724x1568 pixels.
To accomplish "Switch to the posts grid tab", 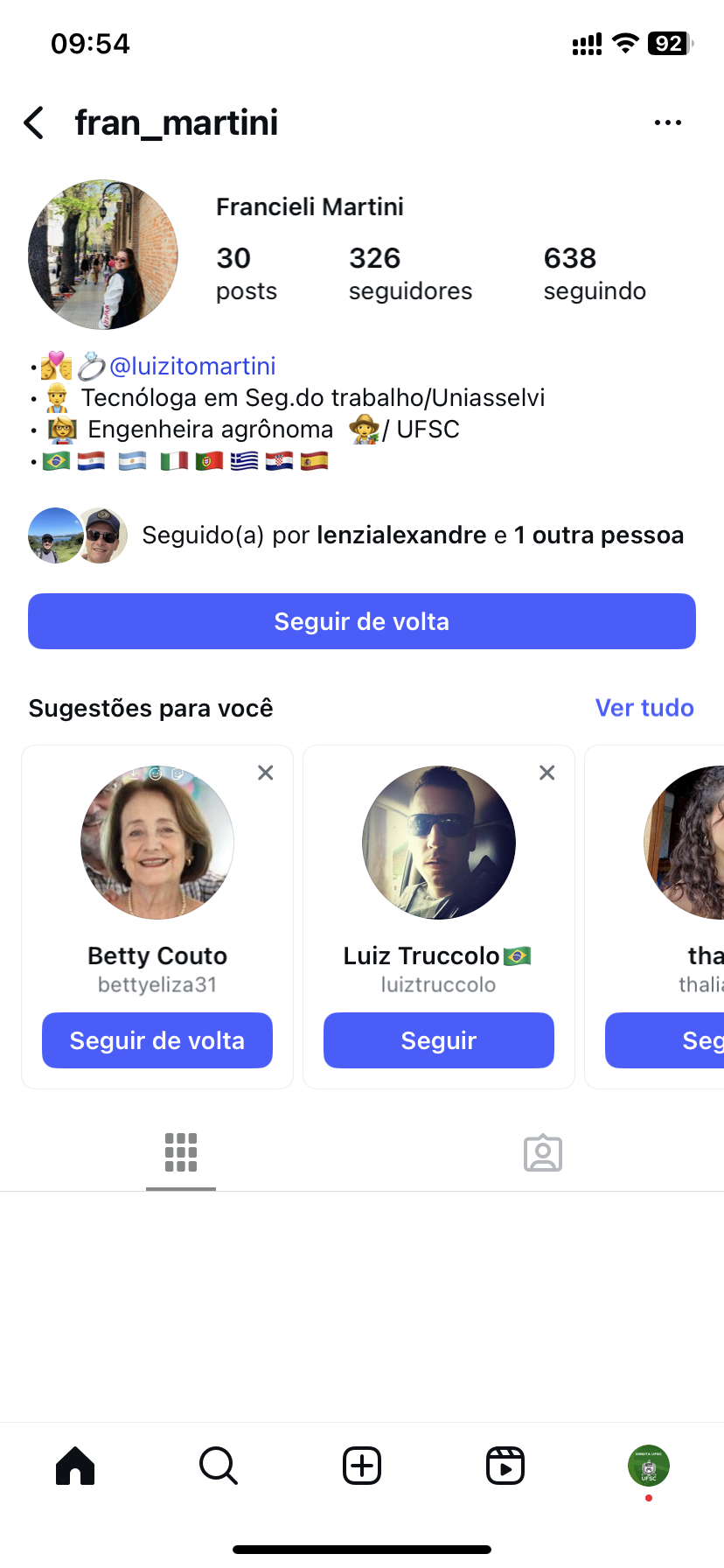I will [181, 1152].
